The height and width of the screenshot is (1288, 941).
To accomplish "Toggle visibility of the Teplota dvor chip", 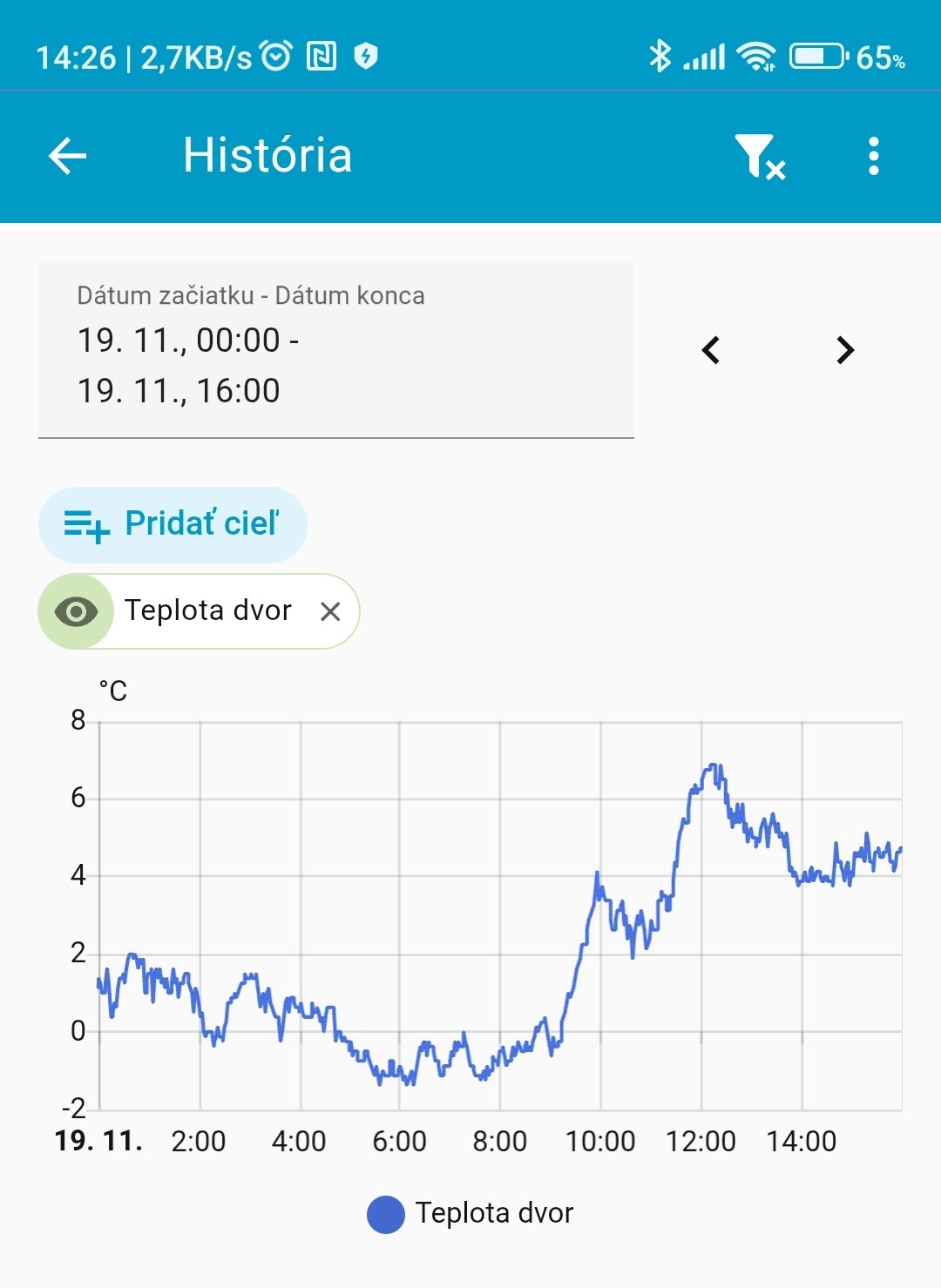I will pos(77,611).
